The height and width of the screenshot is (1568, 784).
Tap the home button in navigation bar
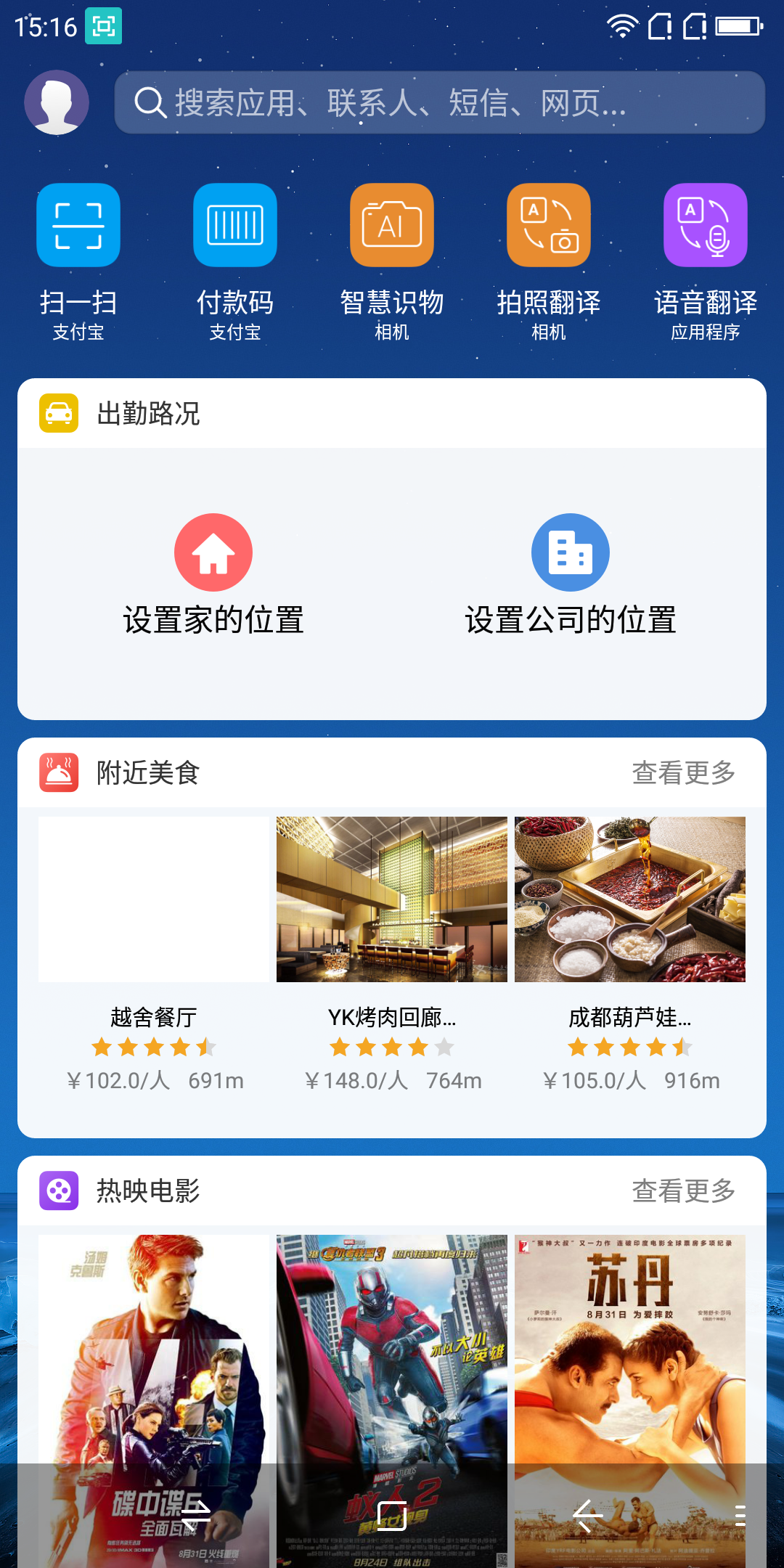pyautogui.click(x=392, y=1516)
